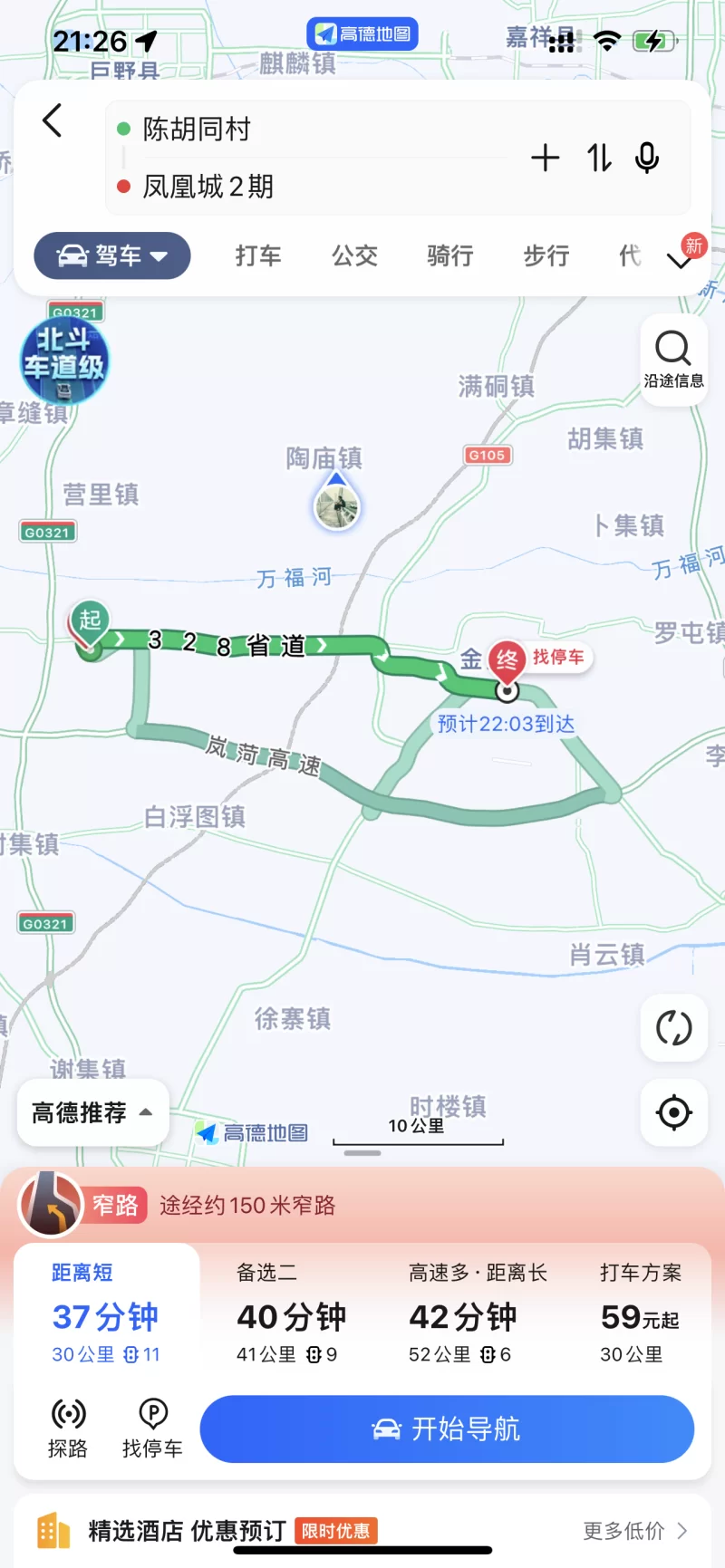Screen dimensions: 725x1568
Task: Refresh the route with the circular arrows
Action: [673, 1028]
